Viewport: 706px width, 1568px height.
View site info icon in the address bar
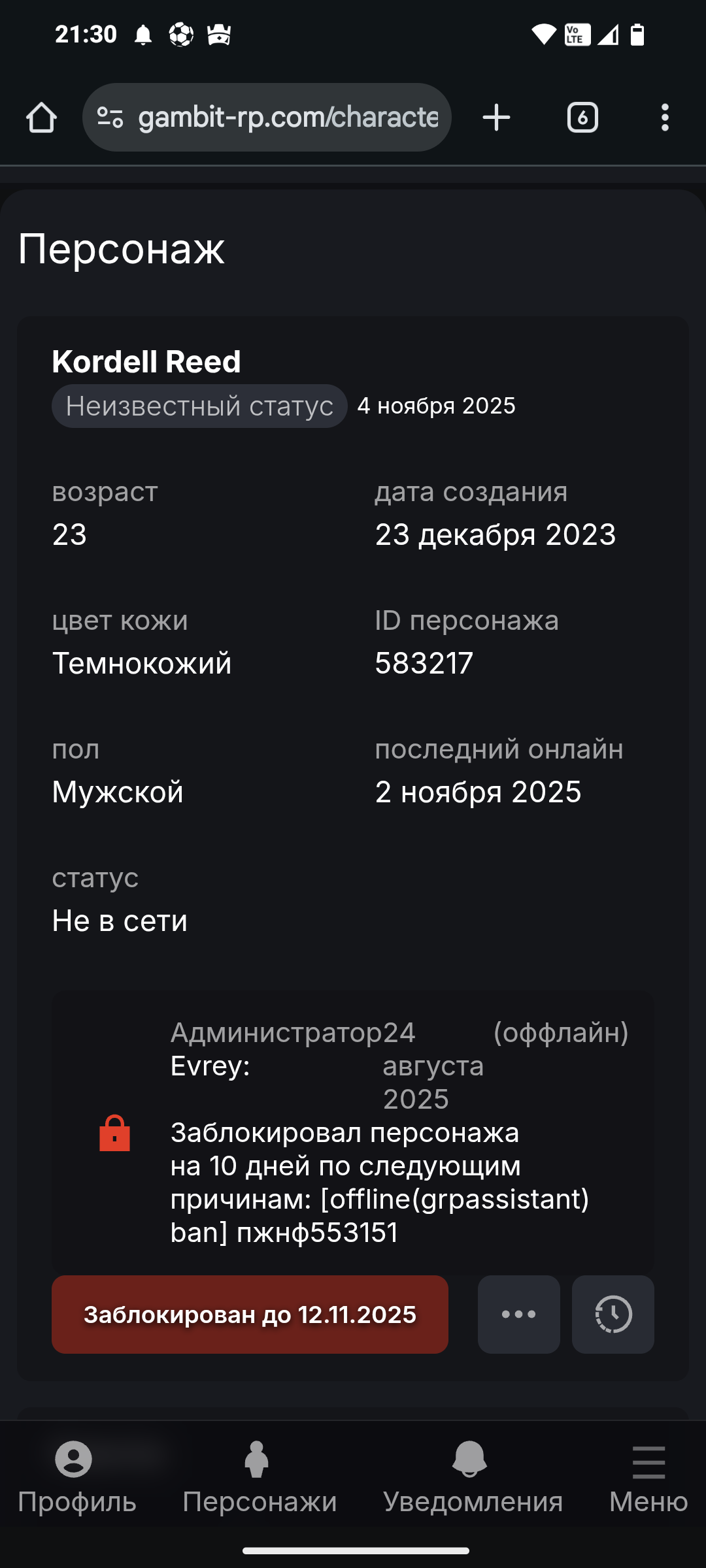click(x=110, y=118)
